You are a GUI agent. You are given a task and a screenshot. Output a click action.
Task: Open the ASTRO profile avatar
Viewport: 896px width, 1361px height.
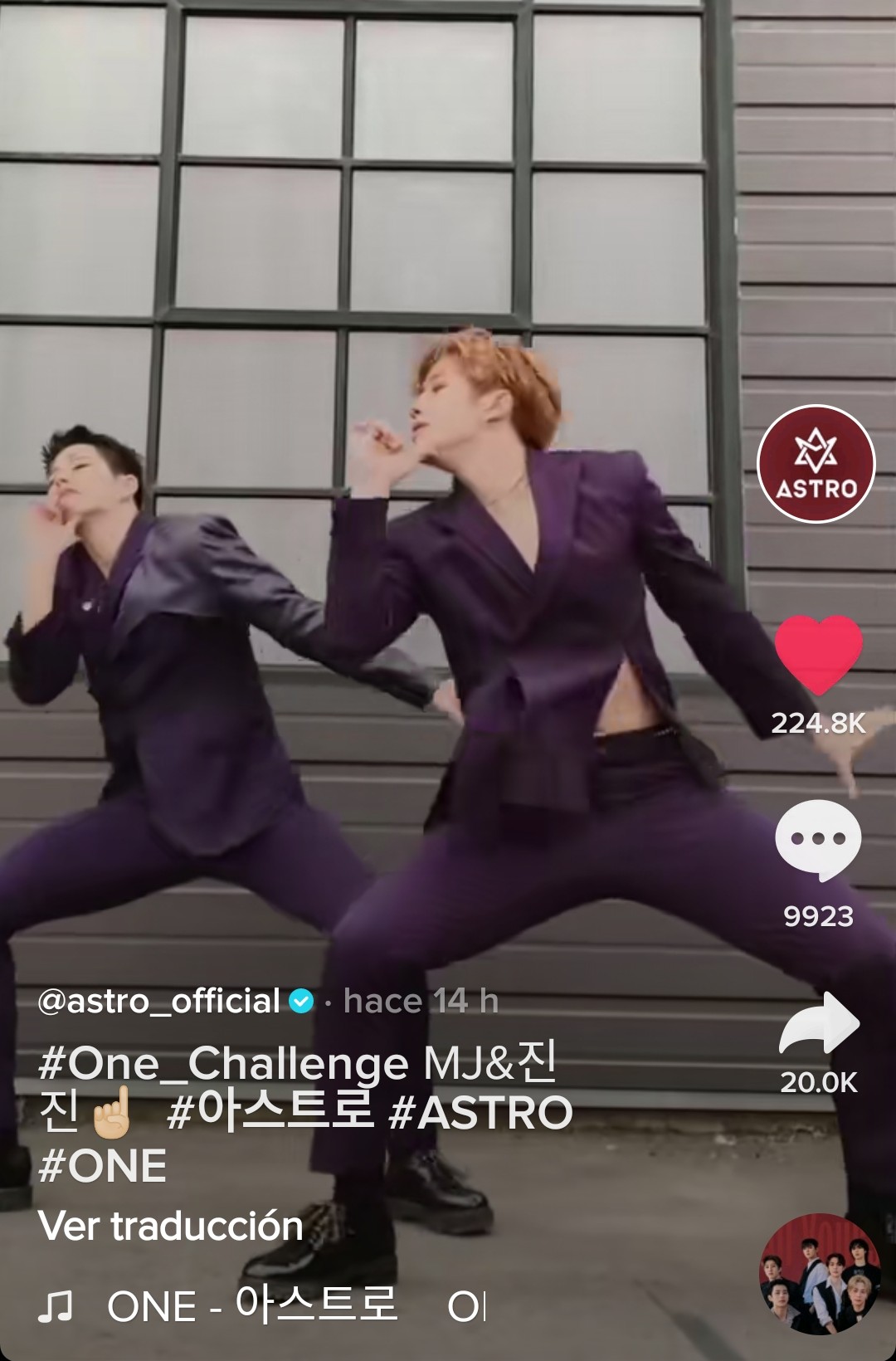pyautogui.click(x=816, y=464)
